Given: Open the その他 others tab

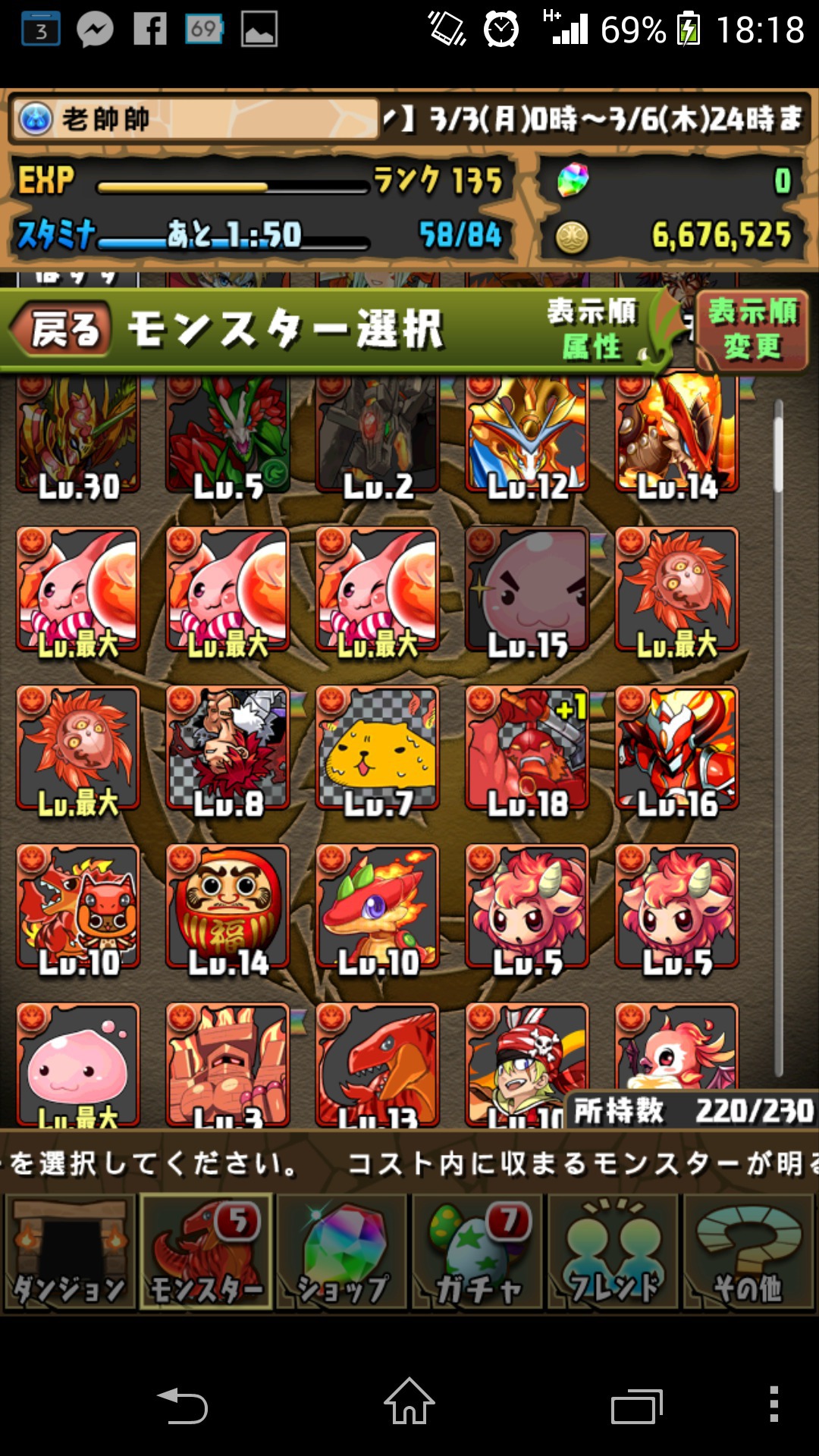Looking at the screenshot, I should point(749,1251).
